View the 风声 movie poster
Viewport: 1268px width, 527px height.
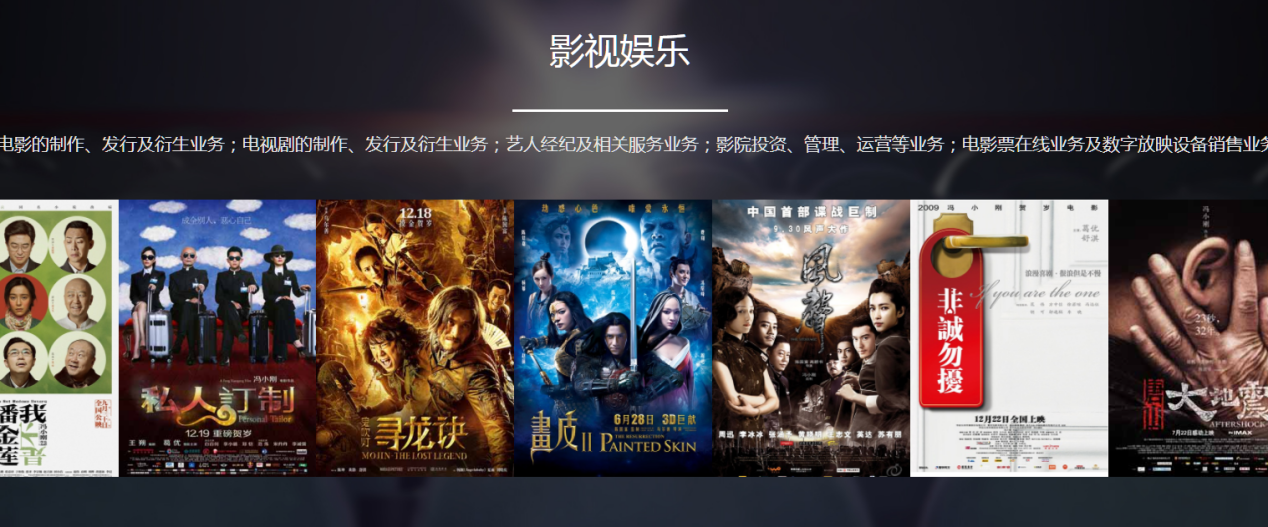coord(811,338)
